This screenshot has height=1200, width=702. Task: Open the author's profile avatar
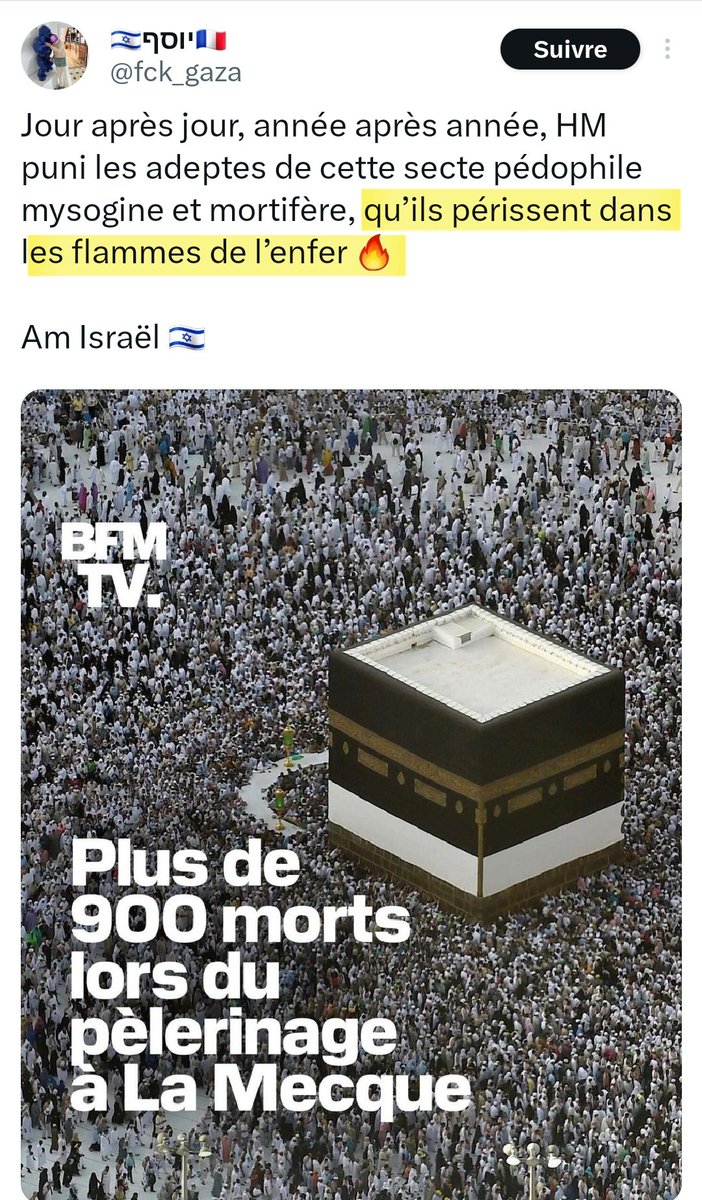point(54,54)
